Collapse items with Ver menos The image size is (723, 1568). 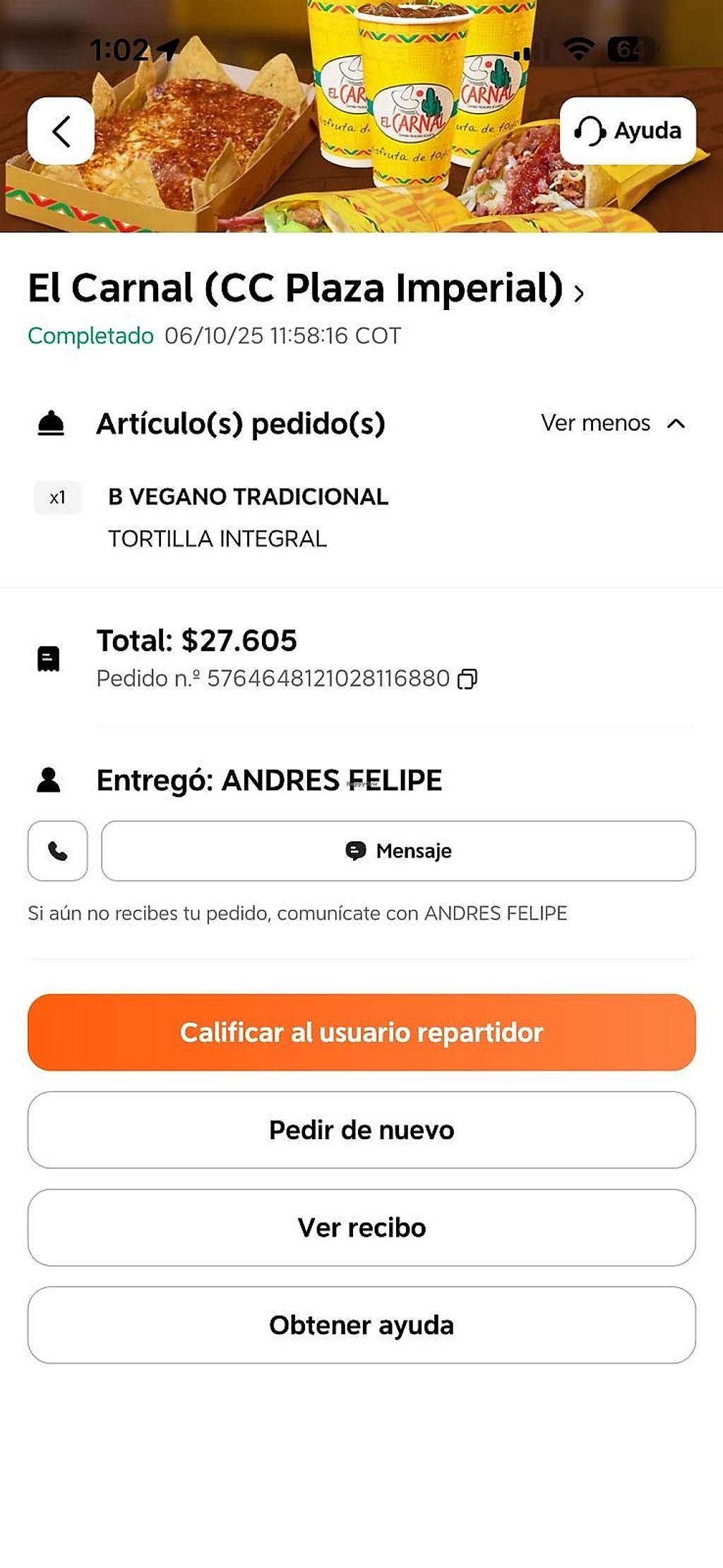(x=613, y=423)
